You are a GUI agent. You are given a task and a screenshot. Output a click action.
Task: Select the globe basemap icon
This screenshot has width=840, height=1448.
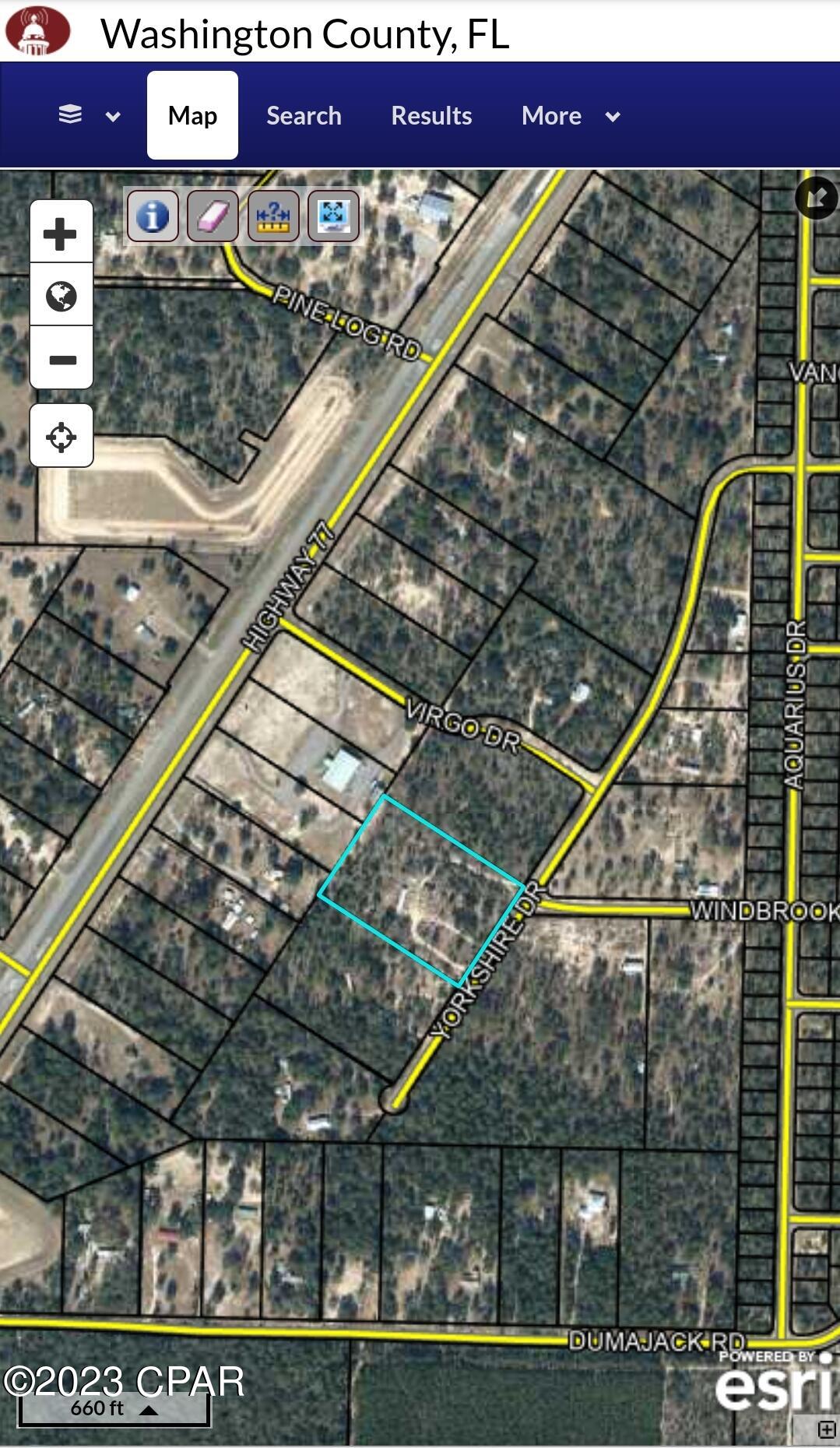point(62,295)
